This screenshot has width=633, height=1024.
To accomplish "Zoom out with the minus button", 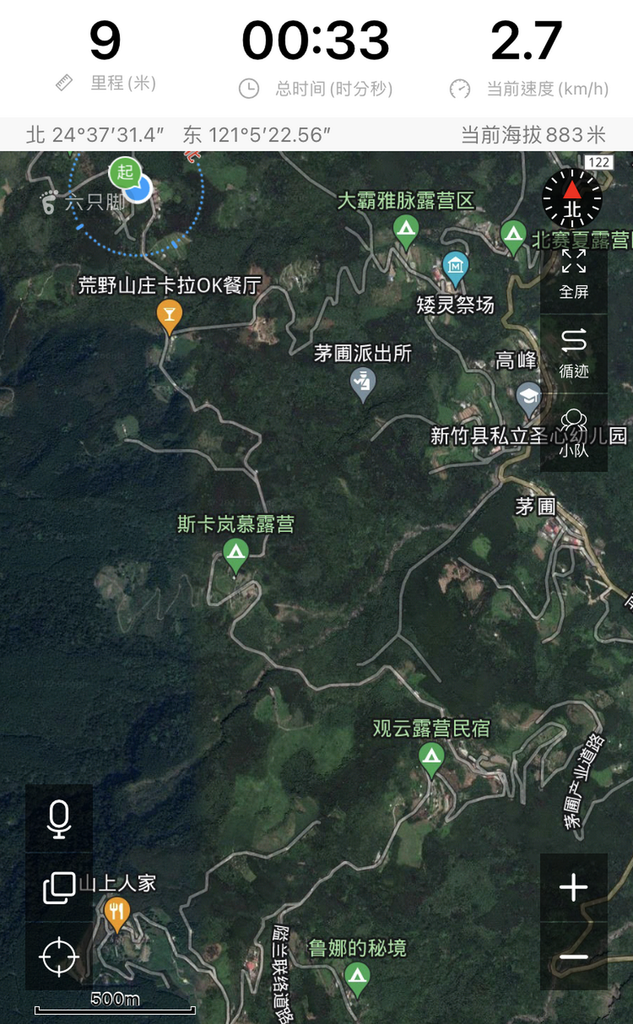I will pyautogui.click(x=574, y=956).
